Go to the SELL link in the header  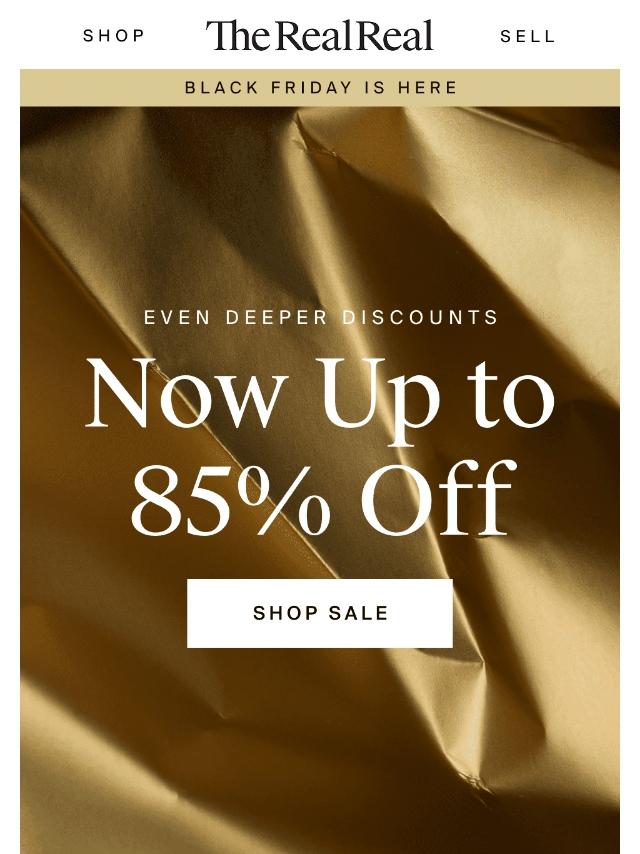pos(527,36)
